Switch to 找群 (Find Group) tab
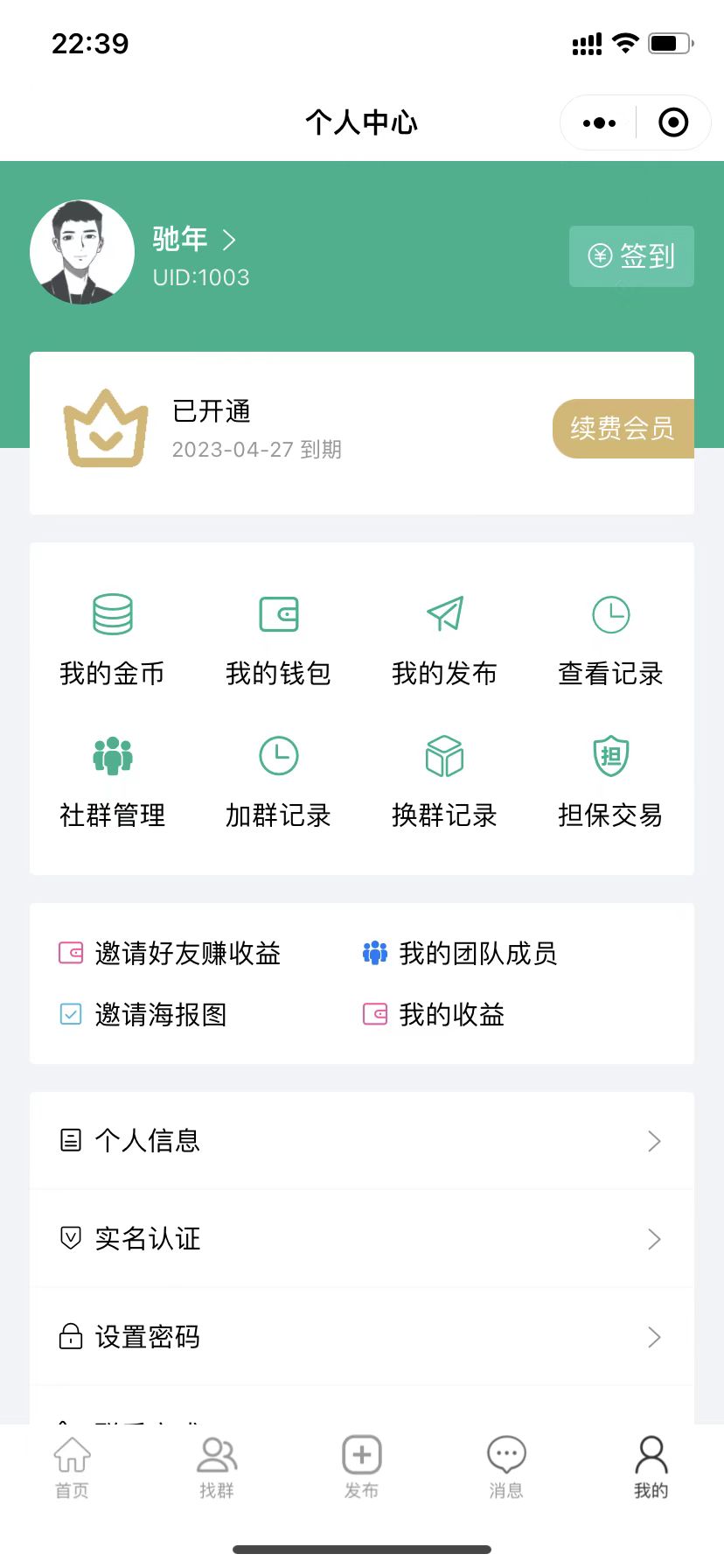Screen dimensions: 724x1568 click(216, 1467)
